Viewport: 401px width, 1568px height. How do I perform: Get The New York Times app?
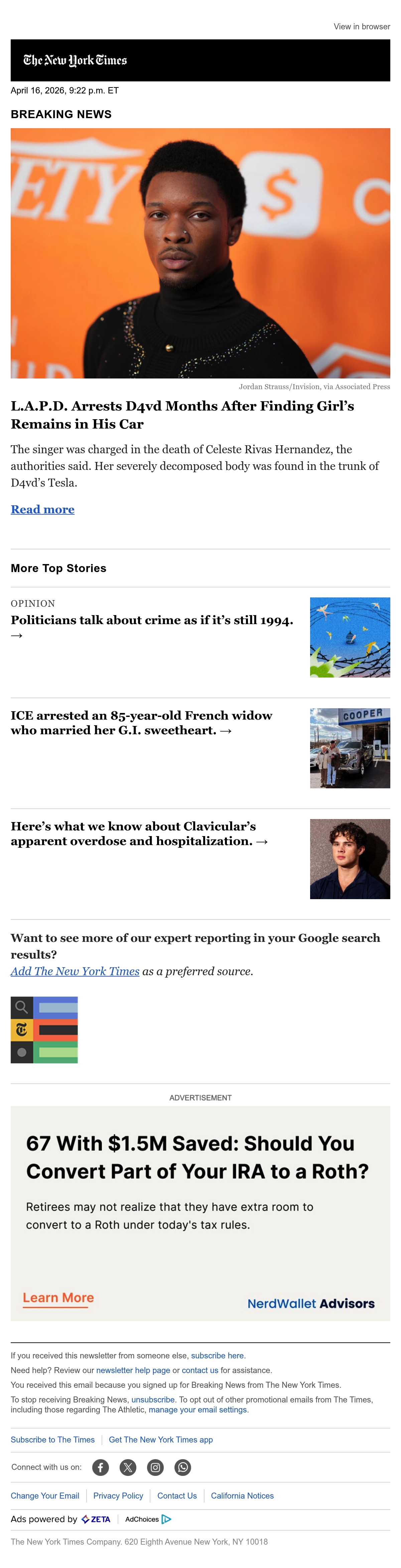coord(161,1440)
